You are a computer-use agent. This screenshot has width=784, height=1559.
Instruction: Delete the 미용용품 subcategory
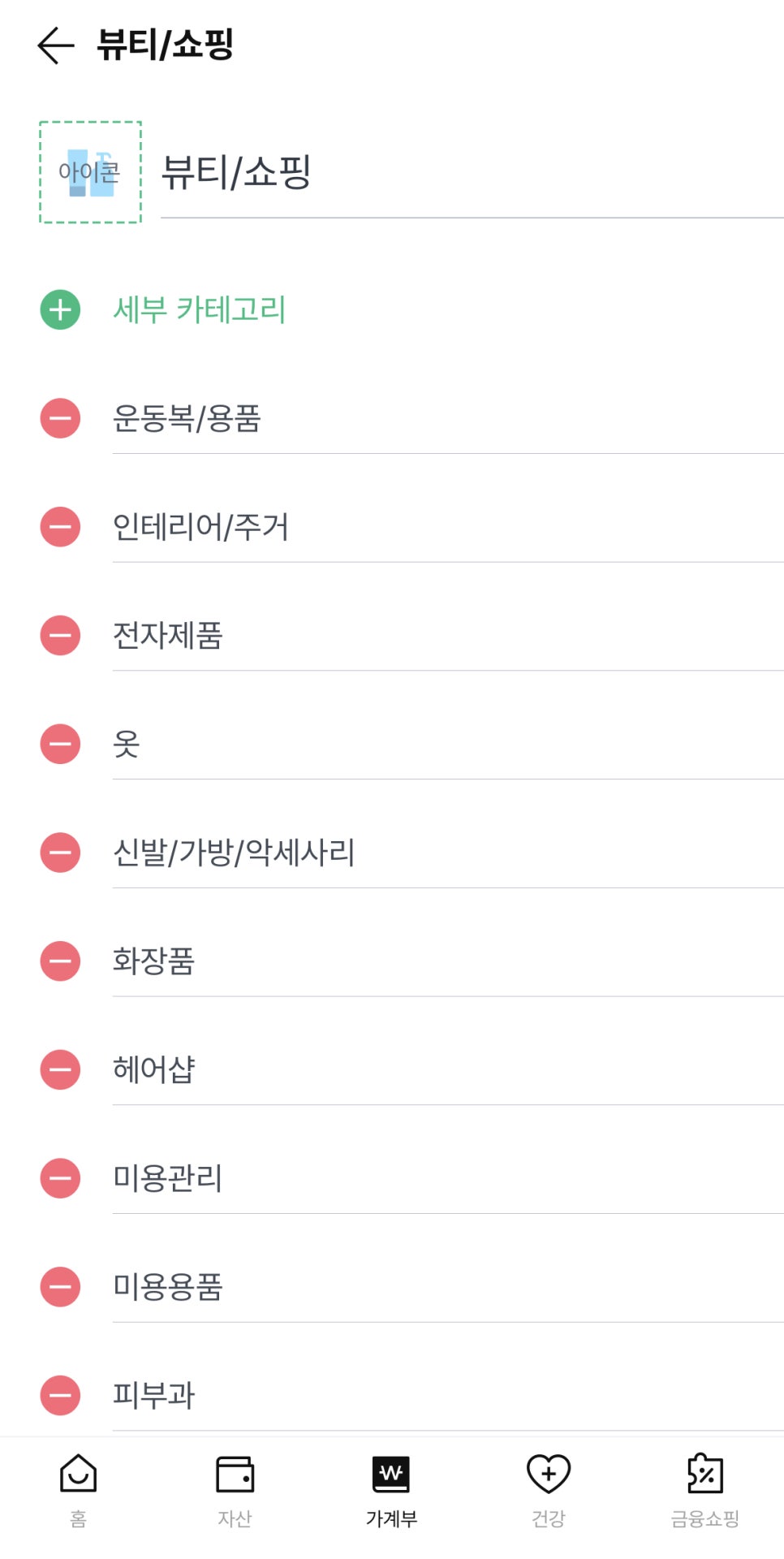pyautogui.click(x=60, y=1287)
